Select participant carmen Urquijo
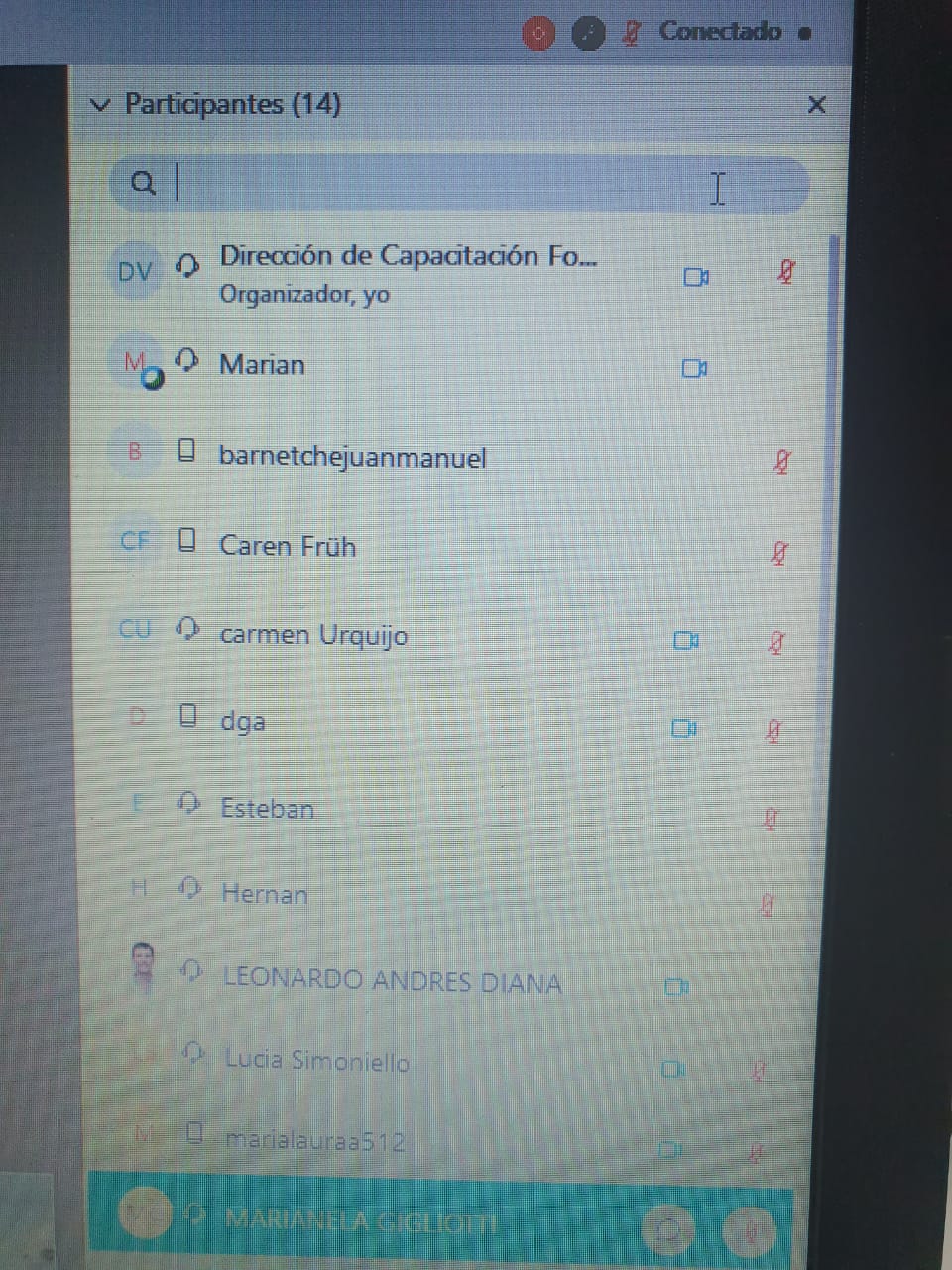Viewport: 952px width, 1270px height. (x=313, y=635)
